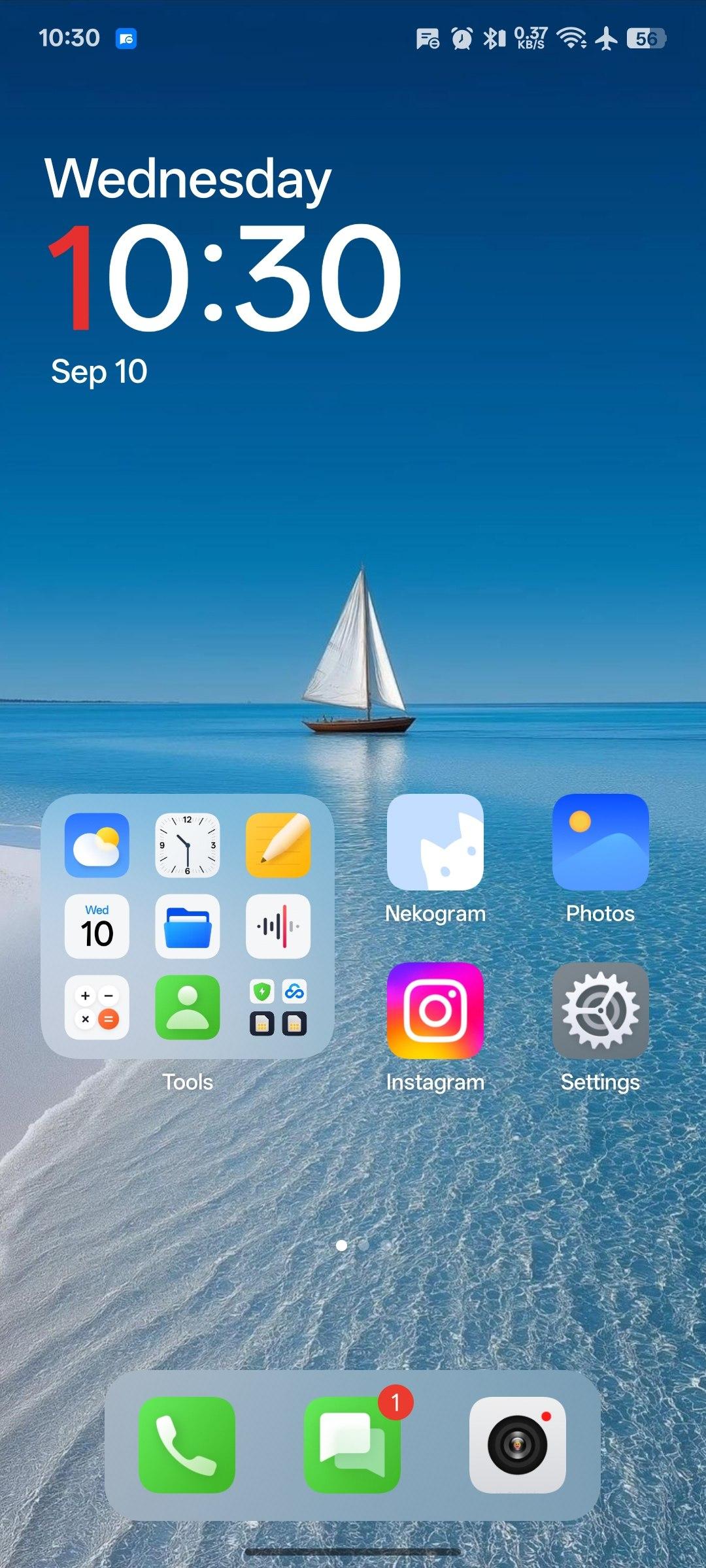This screenshot has height=1568, width=706.
Task: Open Messages with one unread badge
Action: (x=352, y=1445)
